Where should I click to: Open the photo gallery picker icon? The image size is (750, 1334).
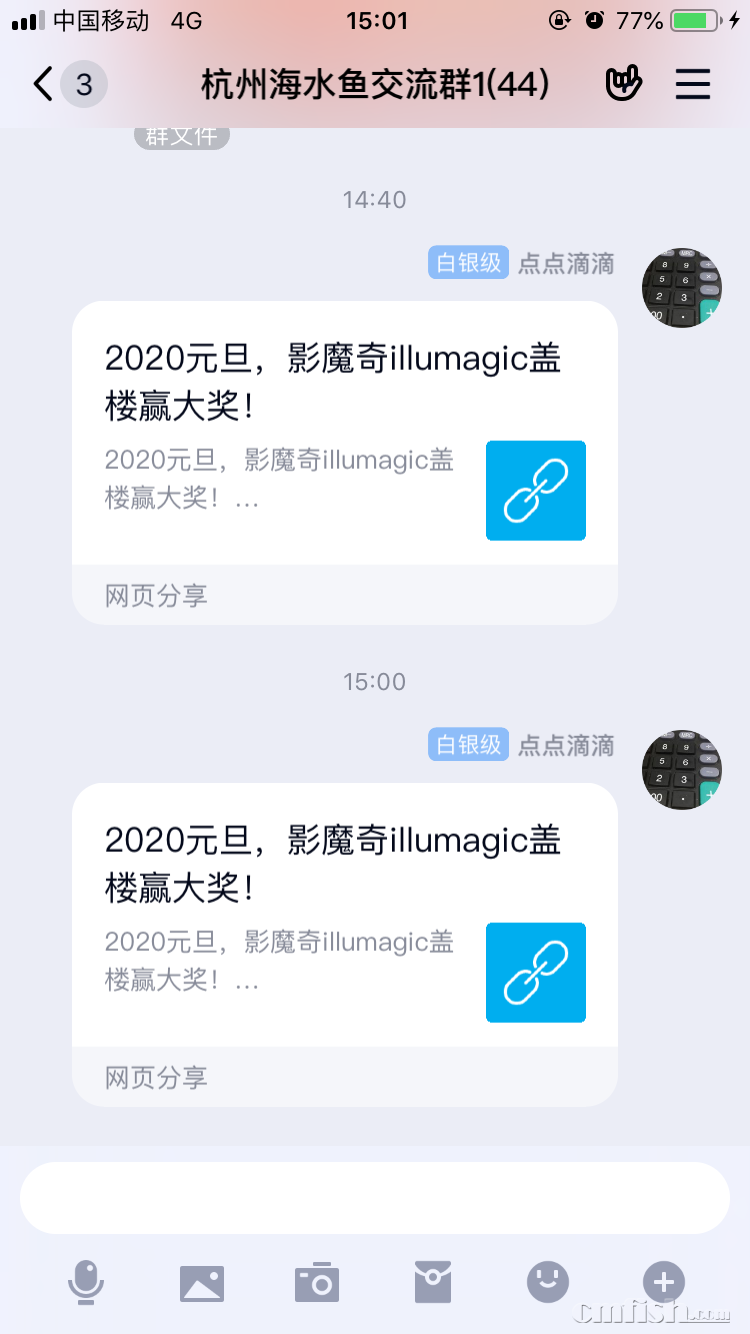click(x=201, y=1282)
